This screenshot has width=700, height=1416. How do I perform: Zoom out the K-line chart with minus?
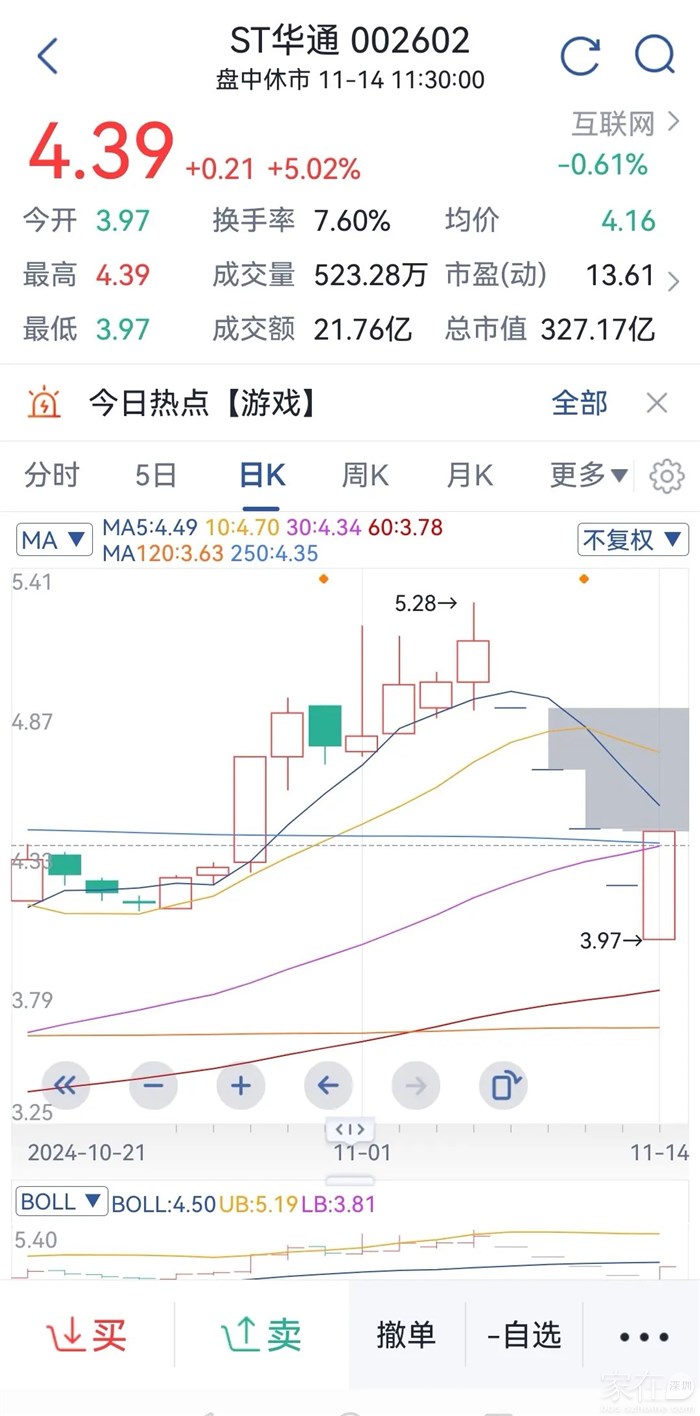[153, 1085]
